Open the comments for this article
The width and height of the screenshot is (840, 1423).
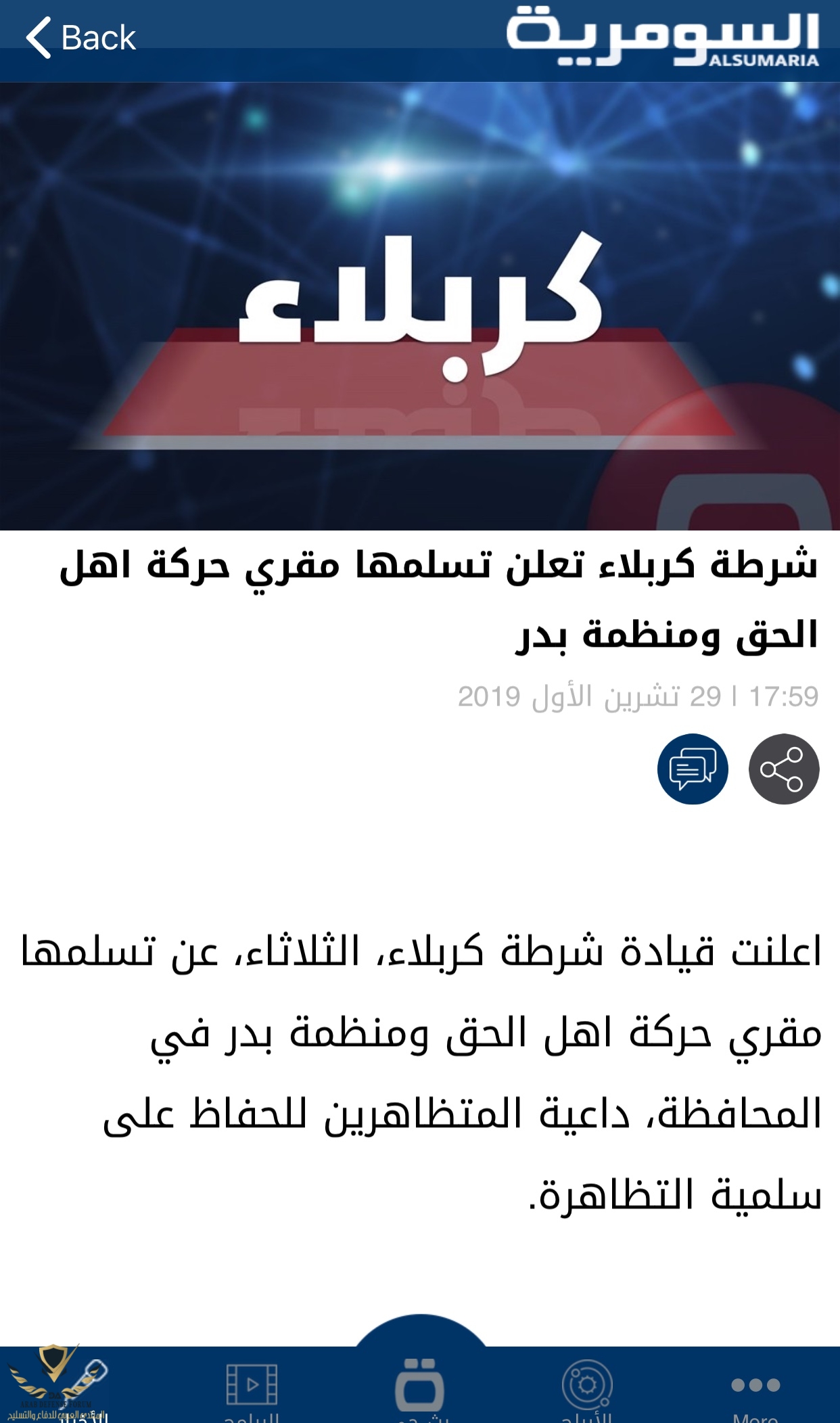pos(693,769)
